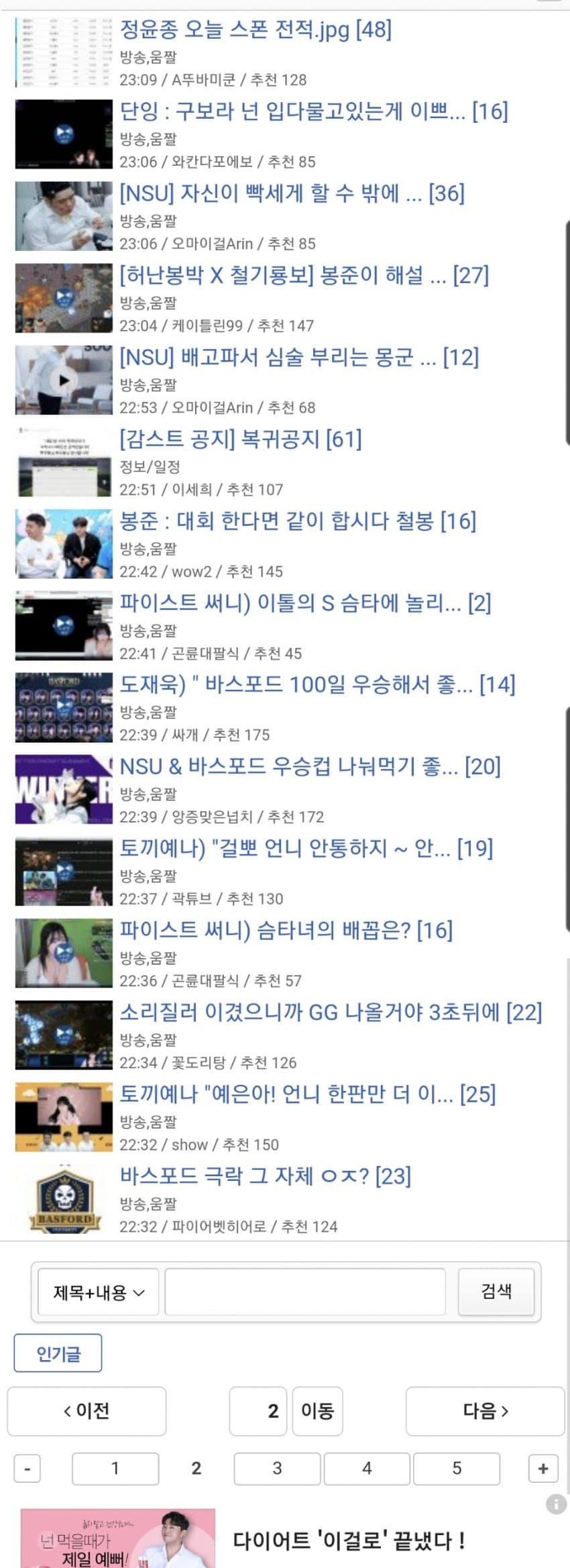Open post '정윤종 오늘 스폰 전적.jpg'
The height and width of the screenshot is (1568, 570).
click(x=255, y=30)
